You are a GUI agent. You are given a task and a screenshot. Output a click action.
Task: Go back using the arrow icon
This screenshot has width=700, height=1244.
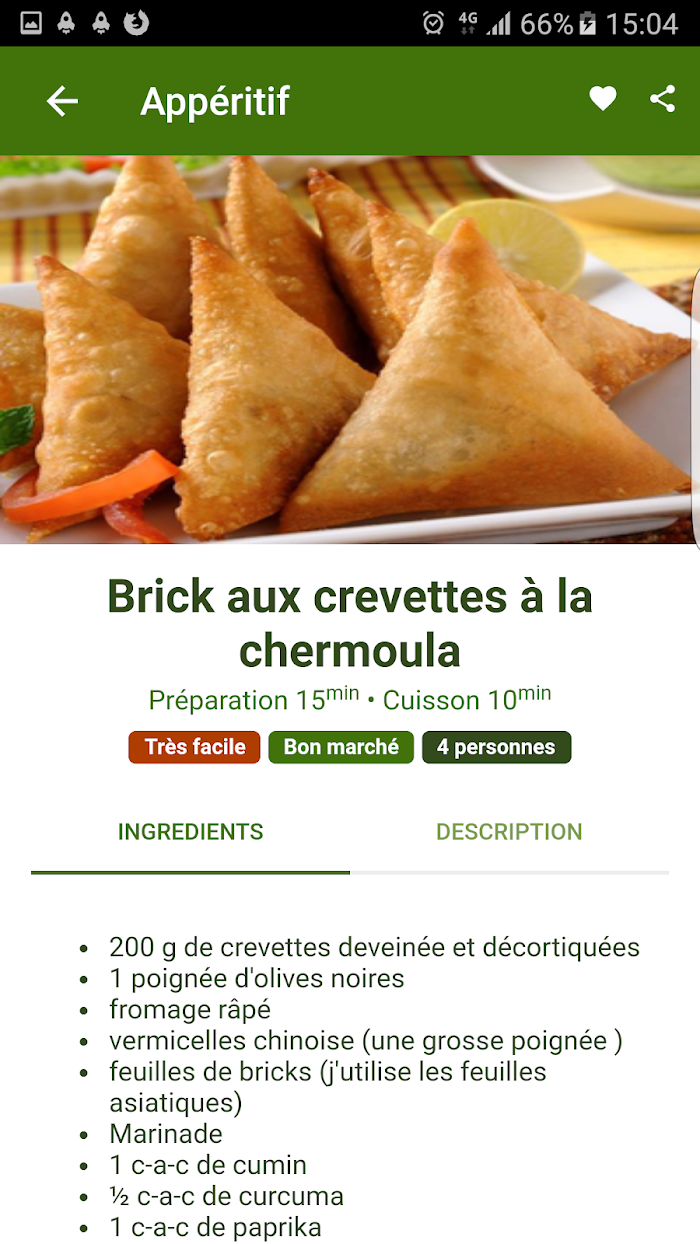[62, 101]
